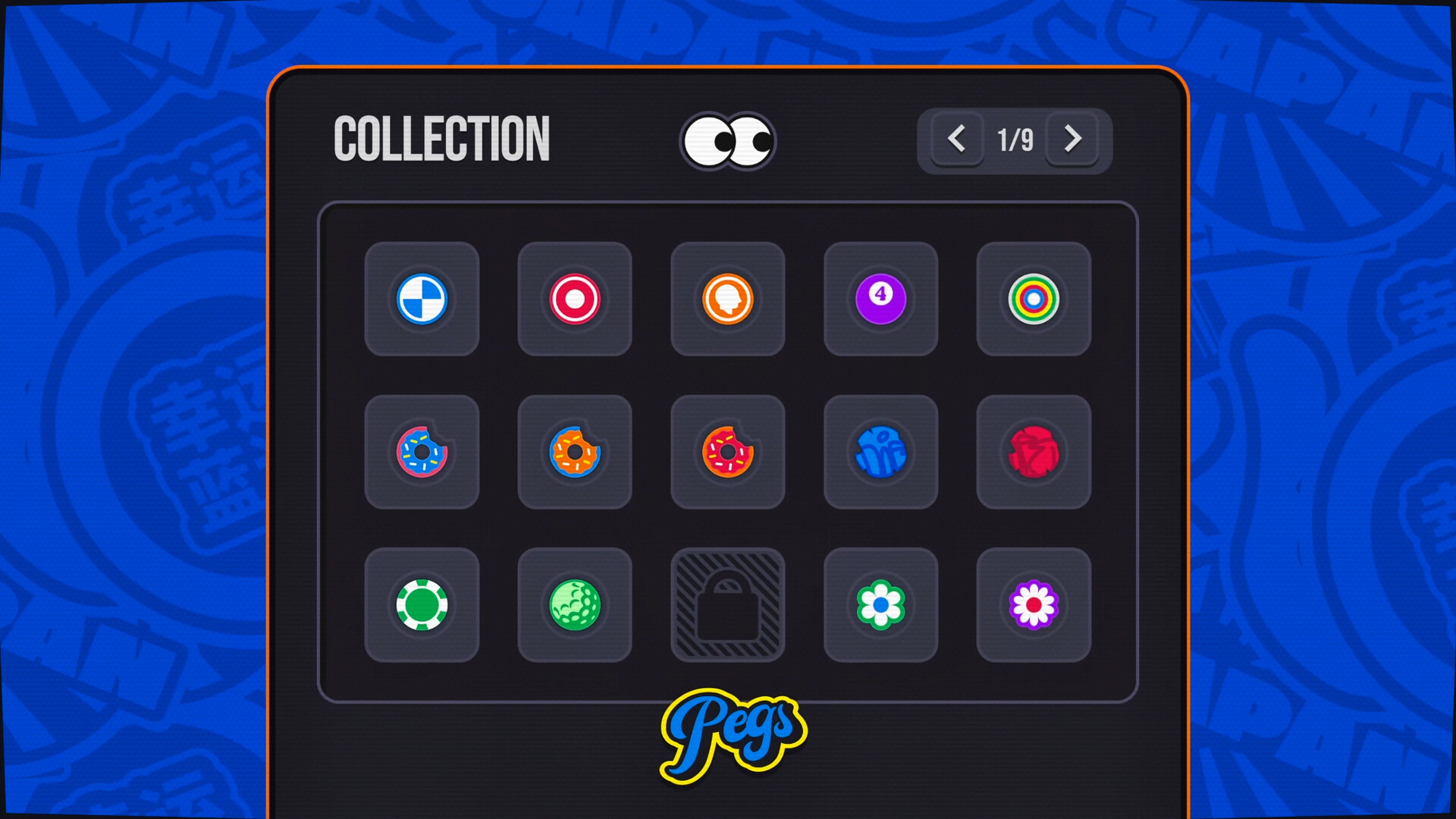The width and height of the screenshot is (1456, 819).
Task: Select the red frosted donut peg
Action: click(x=728, y=452)
